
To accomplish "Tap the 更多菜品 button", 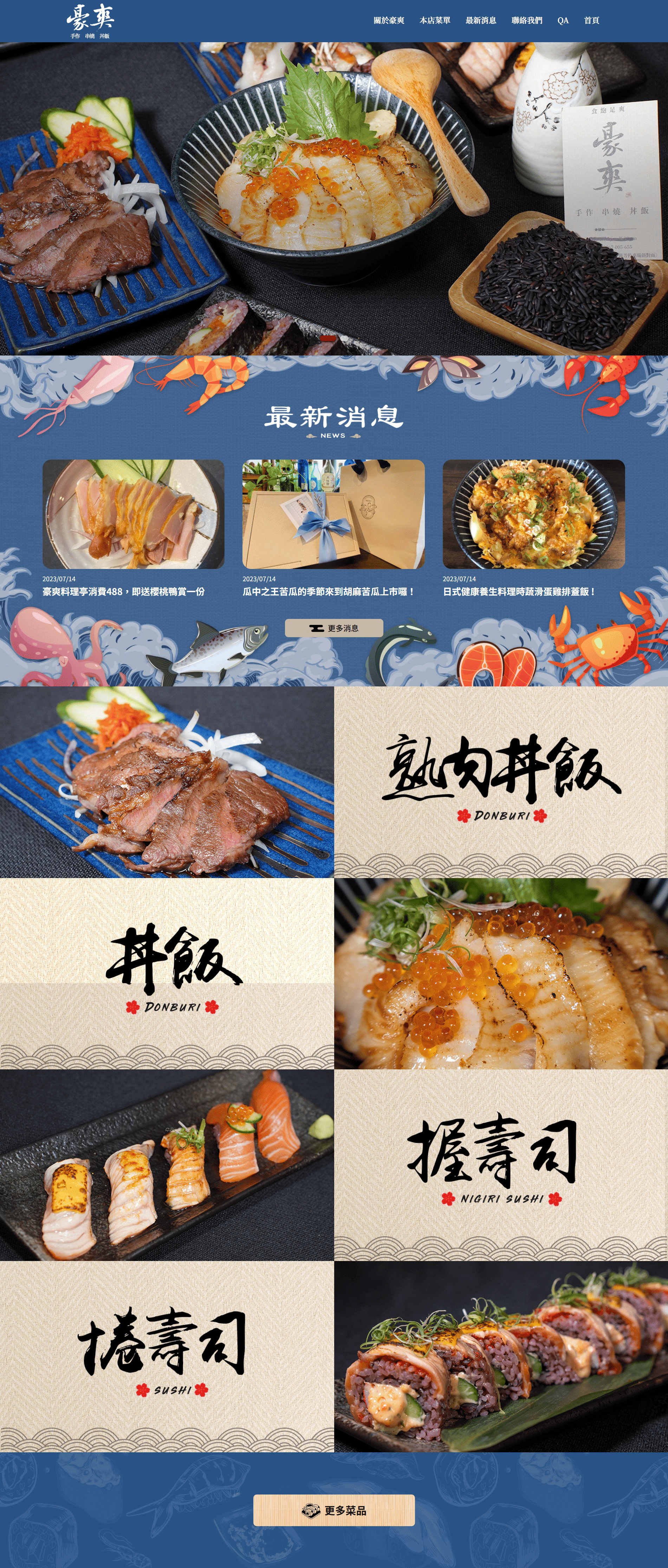I will [333, 1510].
